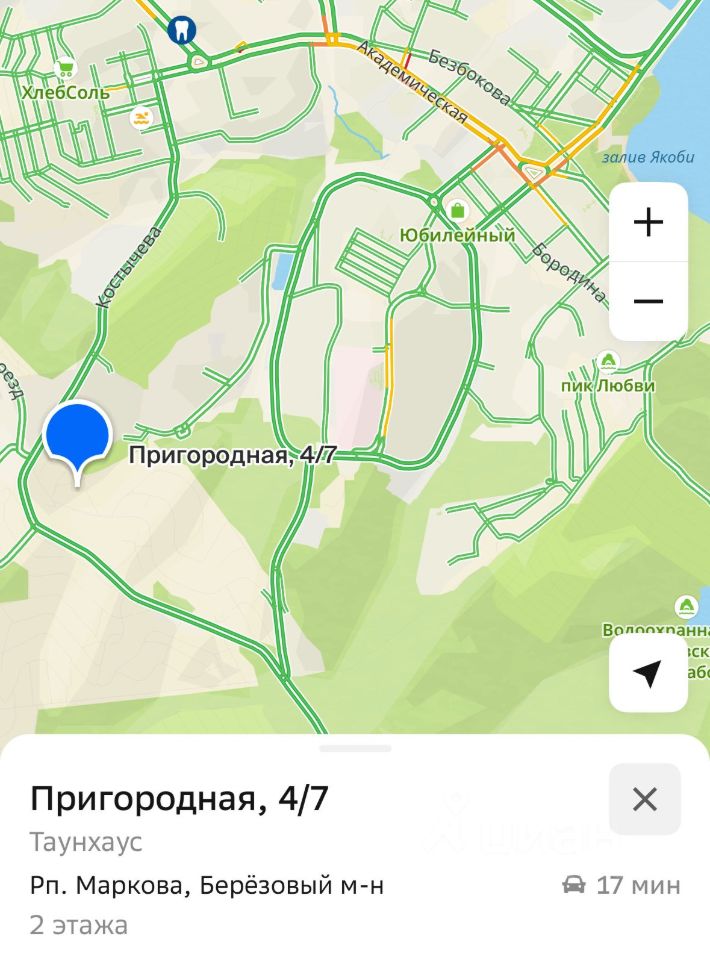Center map on my location
Screen dimensions: 710x960
coord(648,674)
